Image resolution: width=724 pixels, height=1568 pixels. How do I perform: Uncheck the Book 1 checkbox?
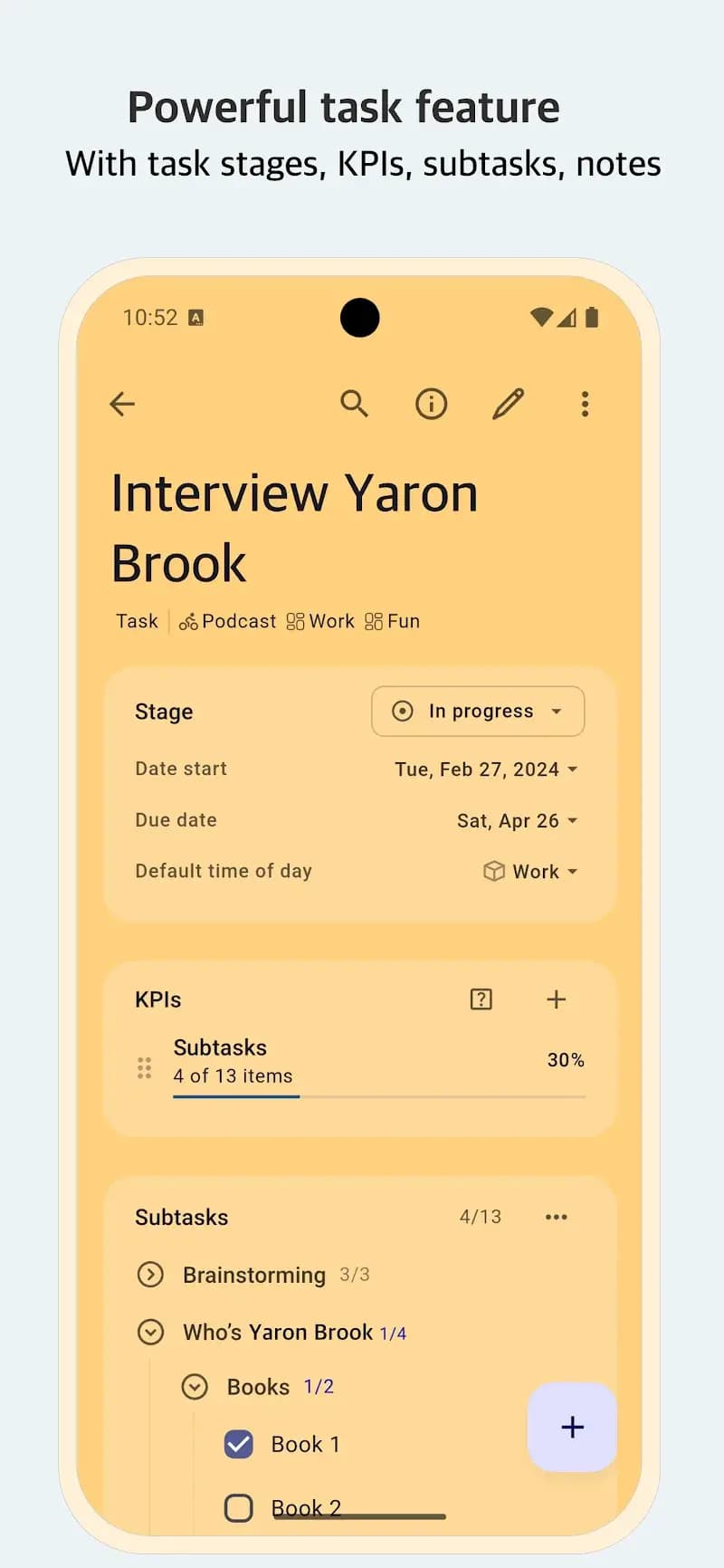[x=238, y=1444]
